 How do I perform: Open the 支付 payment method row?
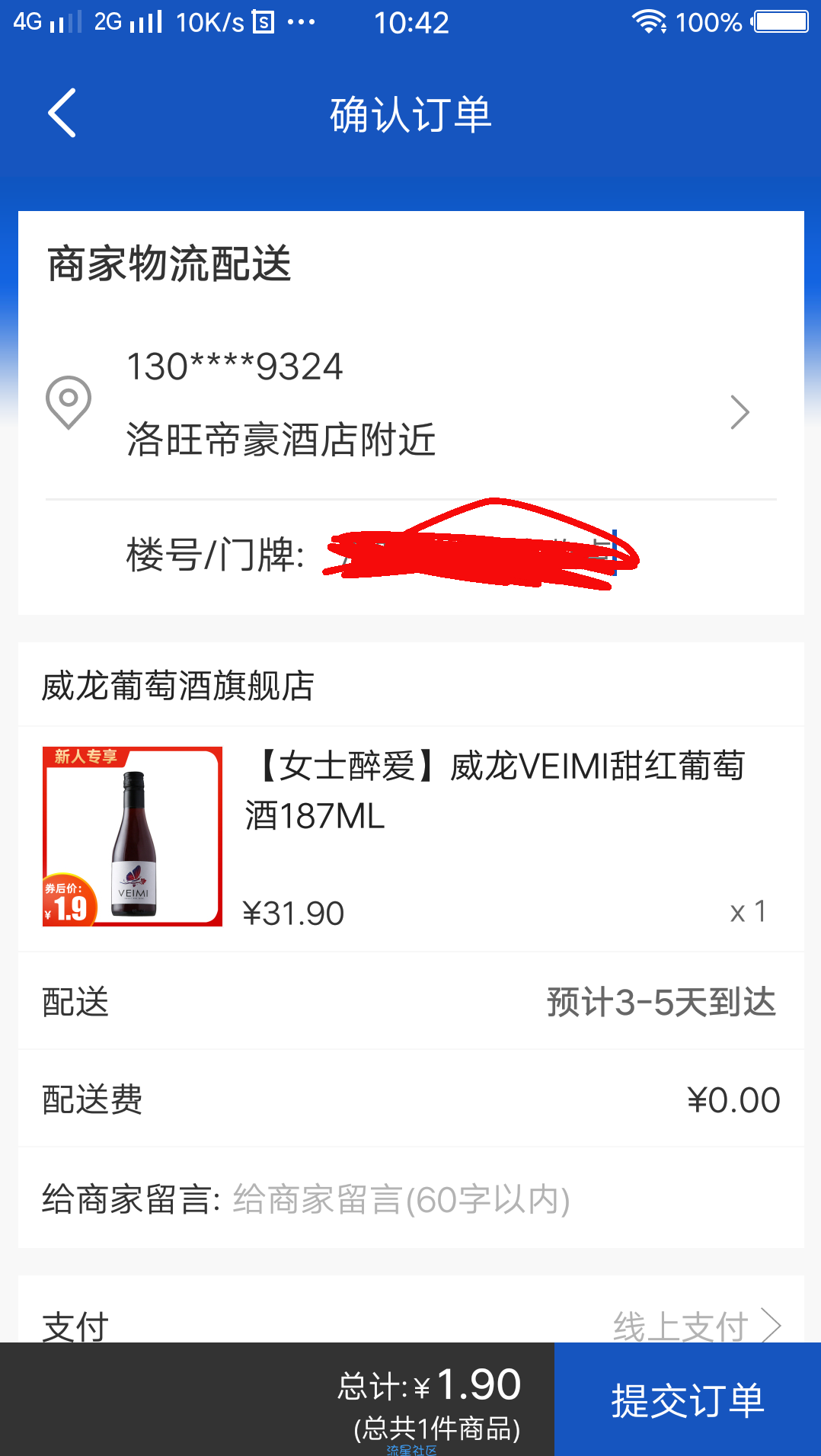(x=411, y=1324)
